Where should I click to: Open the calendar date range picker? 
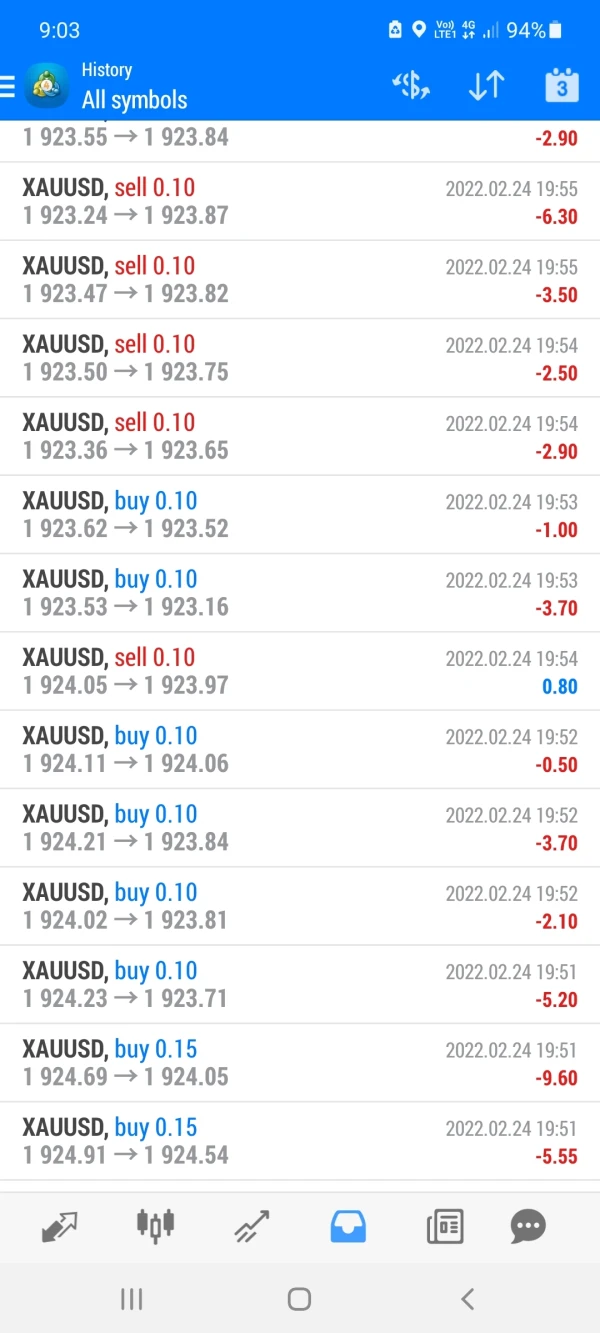click(561, 87)
